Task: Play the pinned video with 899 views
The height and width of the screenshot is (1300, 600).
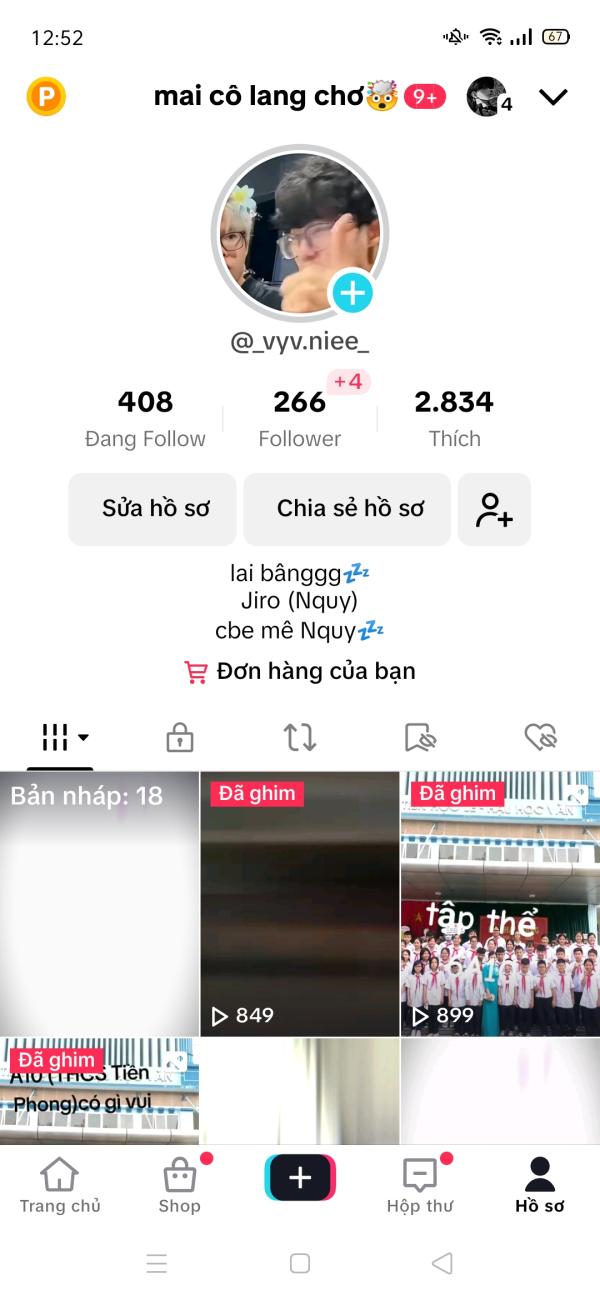Action: (x=500, y=903)
